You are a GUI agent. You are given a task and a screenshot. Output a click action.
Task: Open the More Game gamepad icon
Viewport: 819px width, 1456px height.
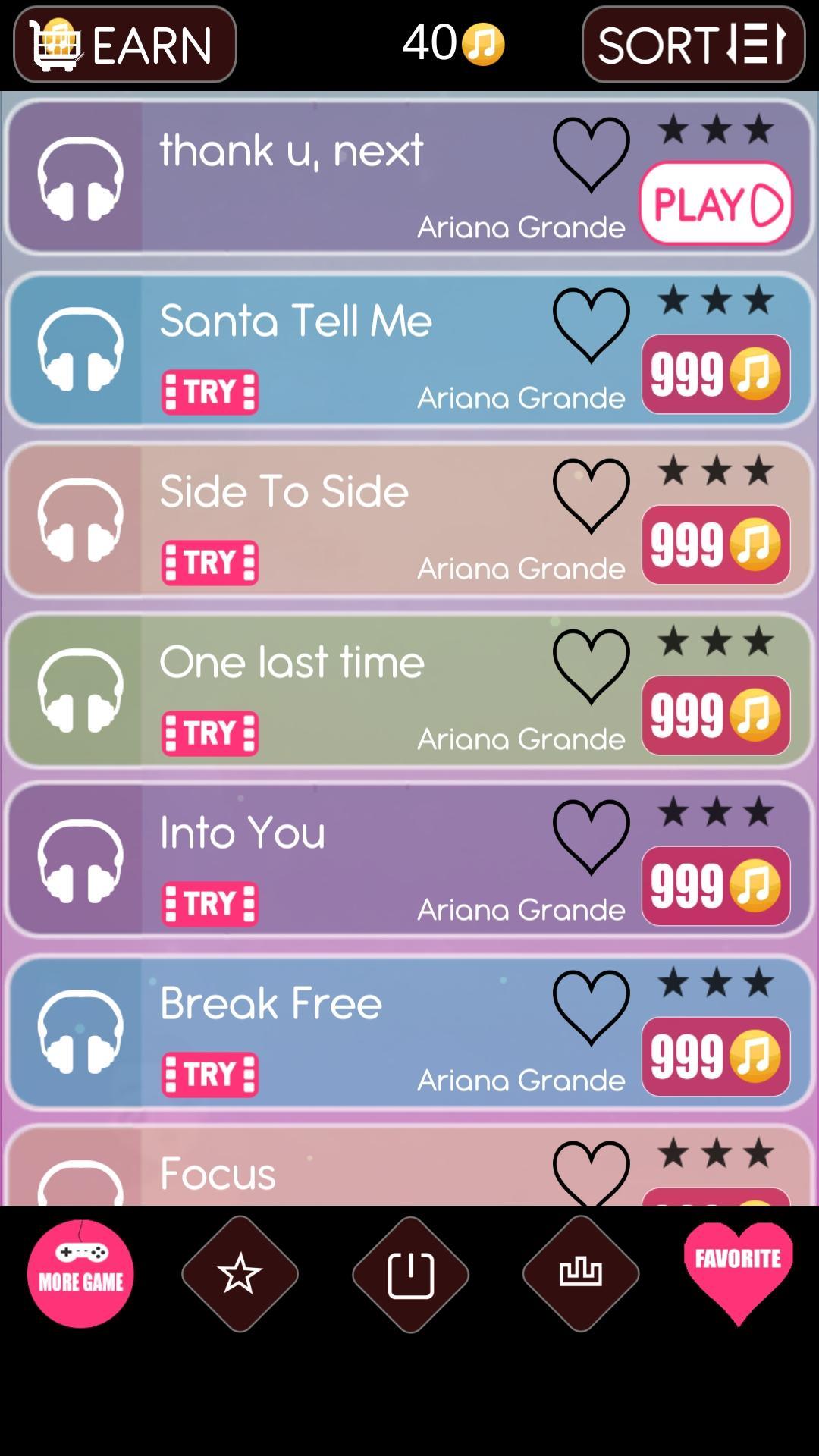click(x=80, y=1274)
